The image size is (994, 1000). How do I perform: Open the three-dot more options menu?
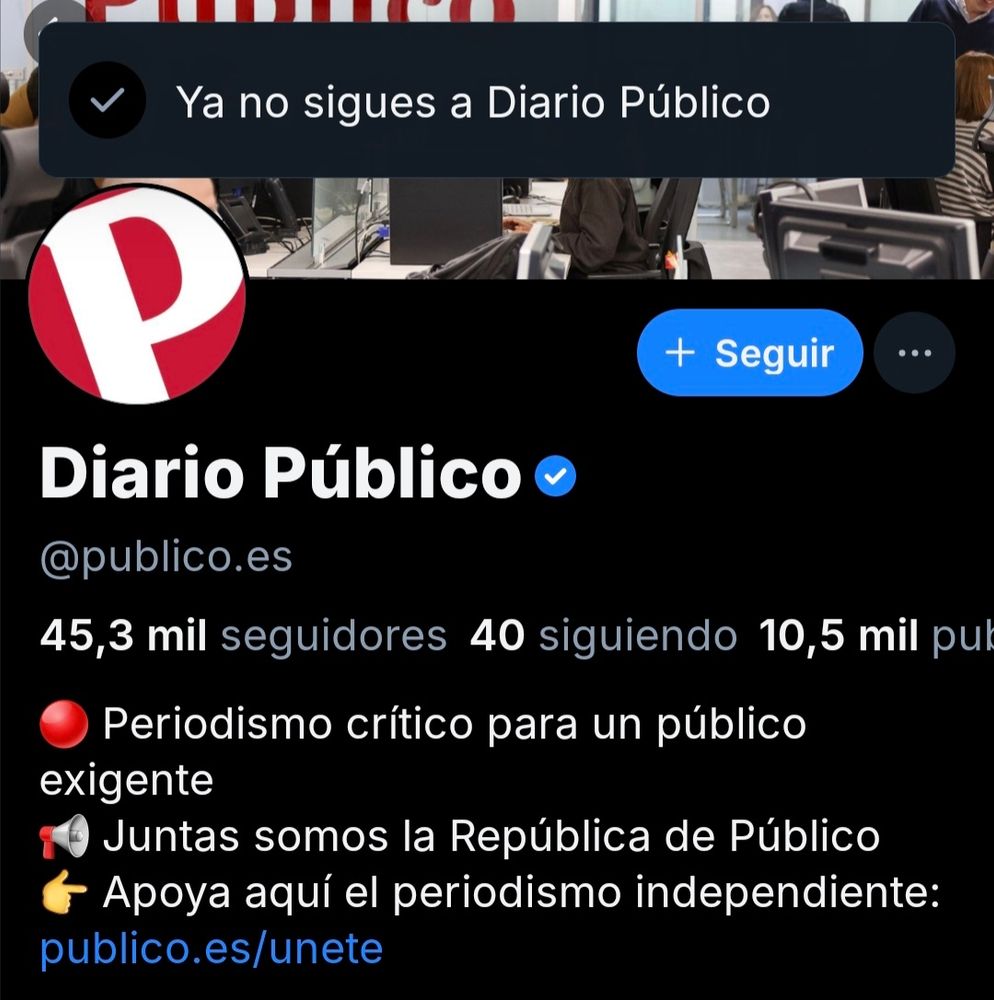pyautogui.click(x=914, y=353)
